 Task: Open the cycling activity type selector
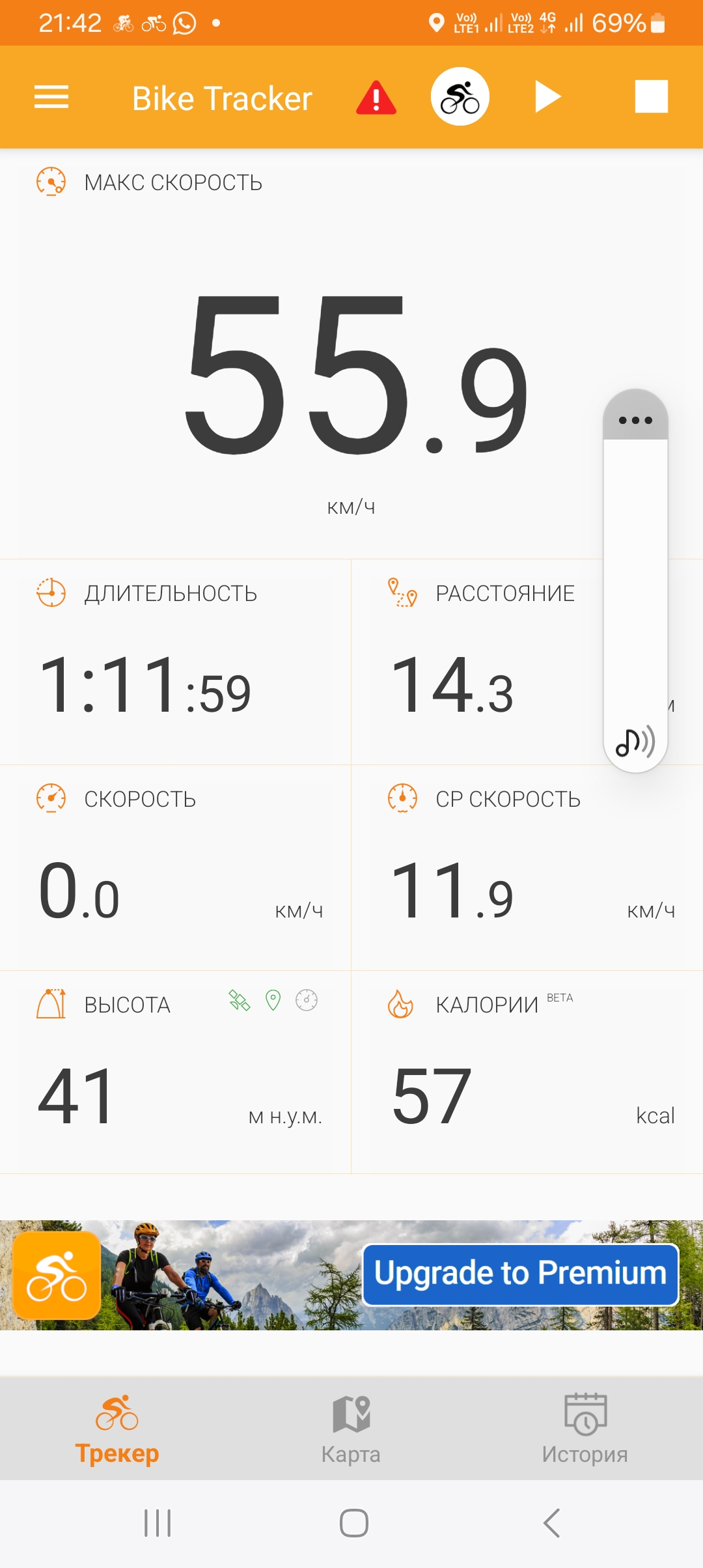(460, 97)
